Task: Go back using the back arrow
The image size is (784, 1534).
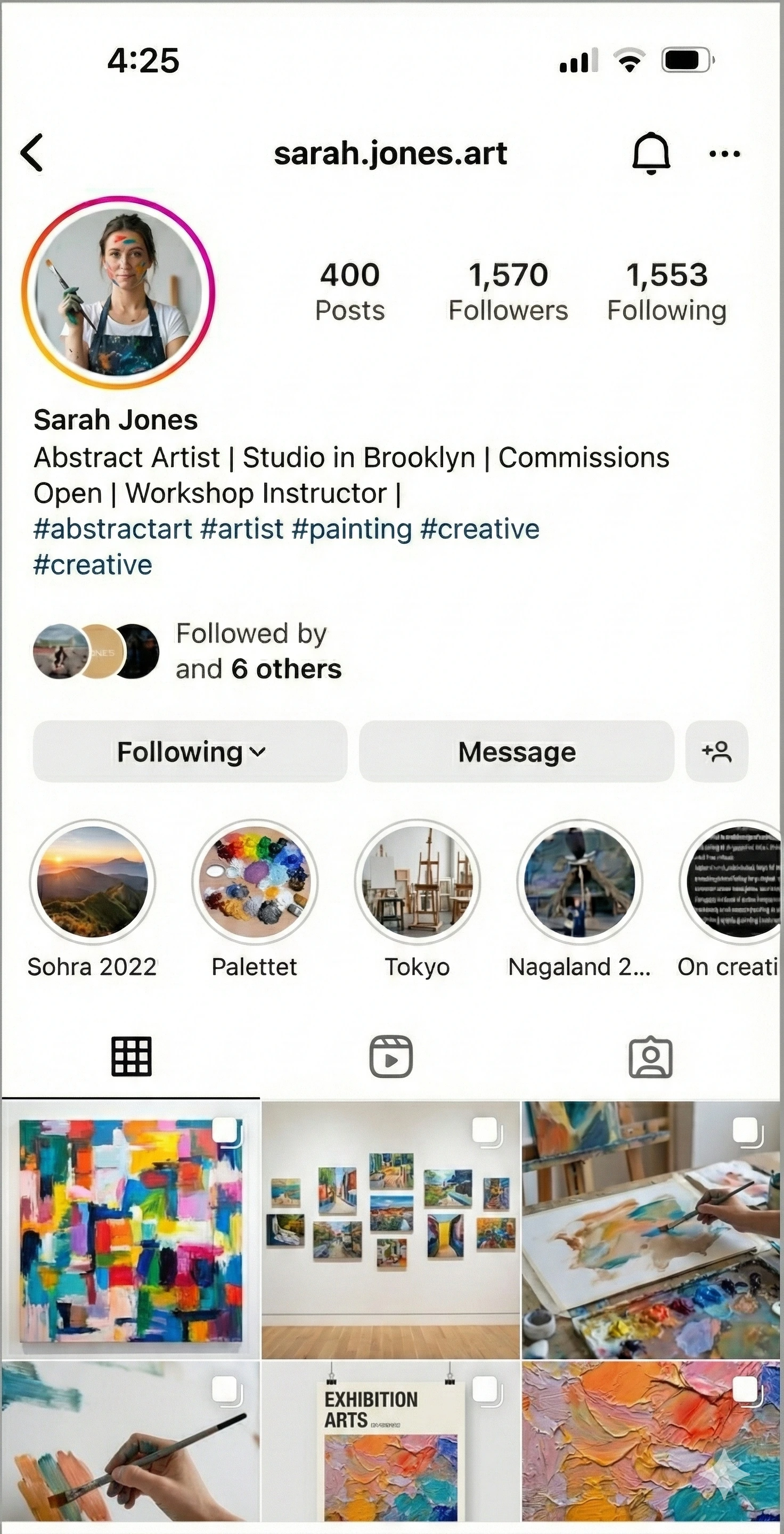Action: point(32,153)
